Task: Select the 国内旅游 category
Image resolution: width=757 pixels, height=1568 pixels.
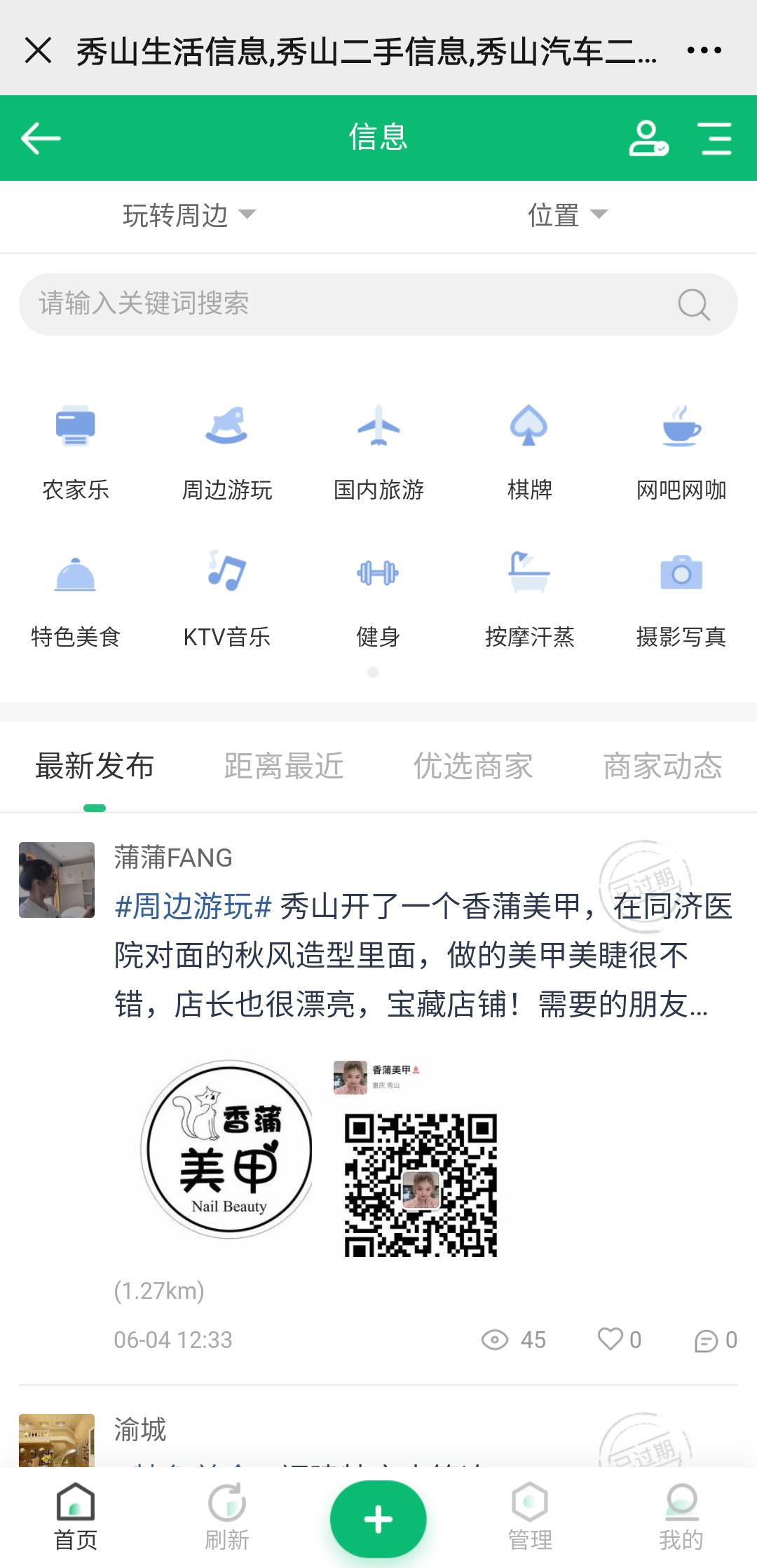Action: tap(378, 448)
